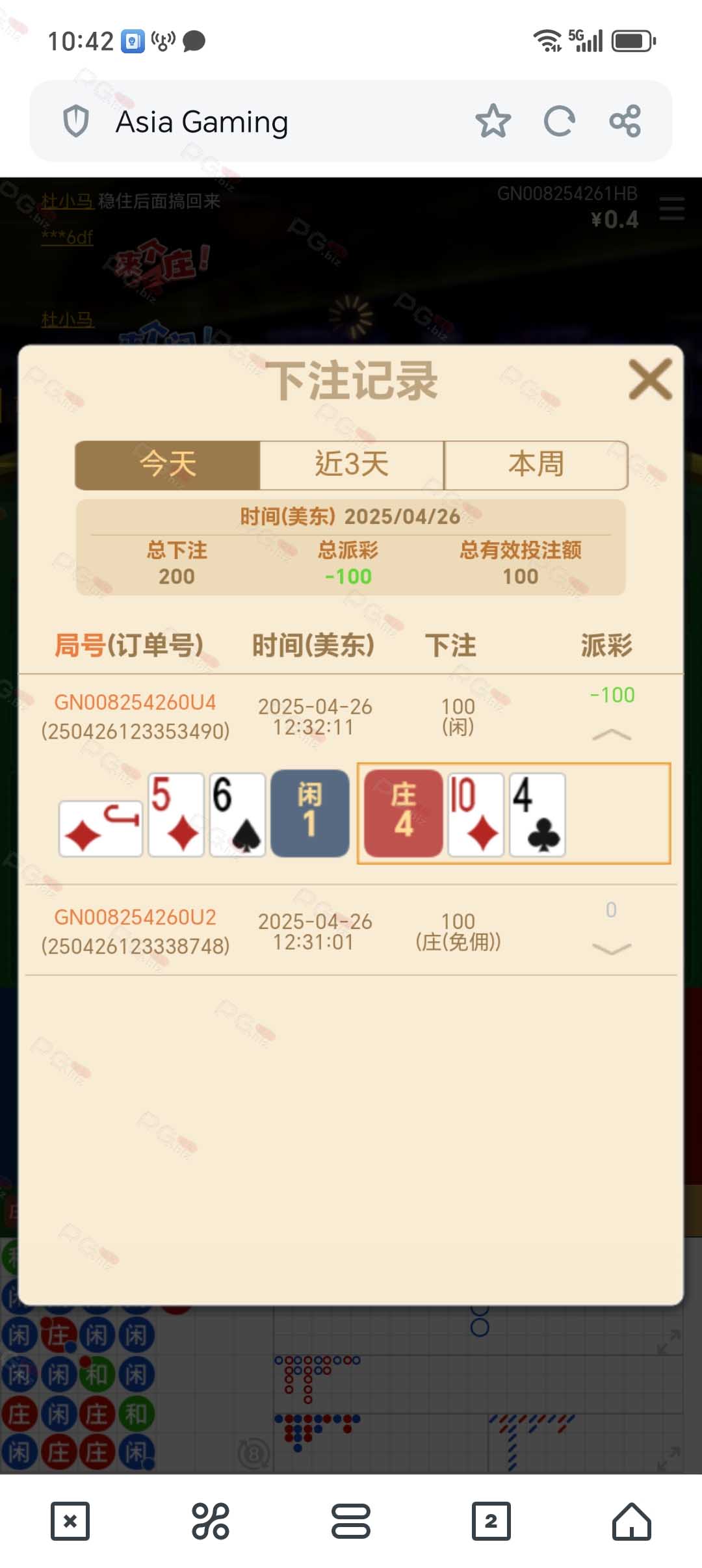Image resolution: width=702 pixels, height=1568 pixels.
Task: Expand the GN008254260U2 record details
Action: pyautogui.click(x=612, y=949)
